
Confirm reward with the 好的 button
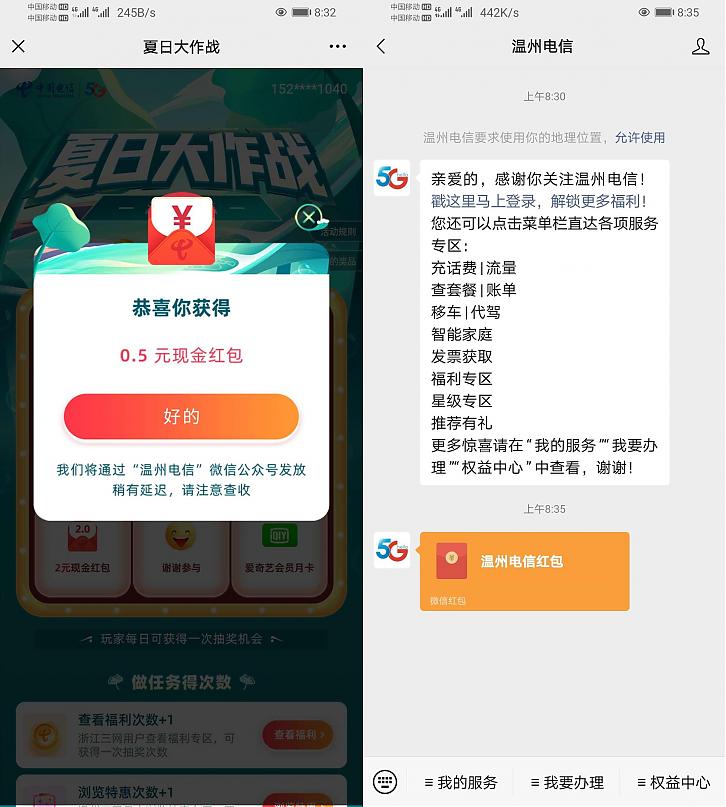(181, 417)
